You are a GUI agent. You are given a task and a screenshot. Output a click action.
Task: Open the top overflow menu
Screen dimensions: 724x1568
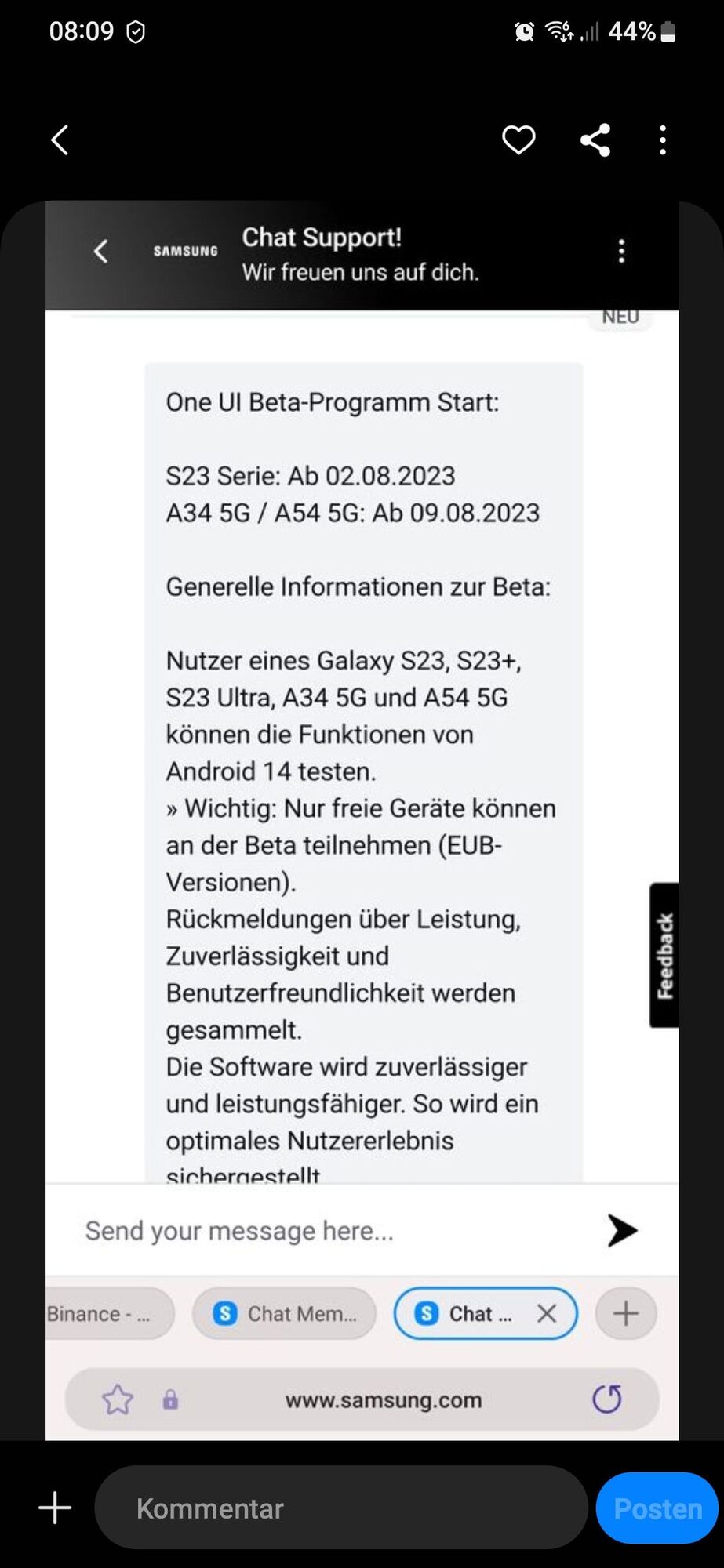[663, 140]
